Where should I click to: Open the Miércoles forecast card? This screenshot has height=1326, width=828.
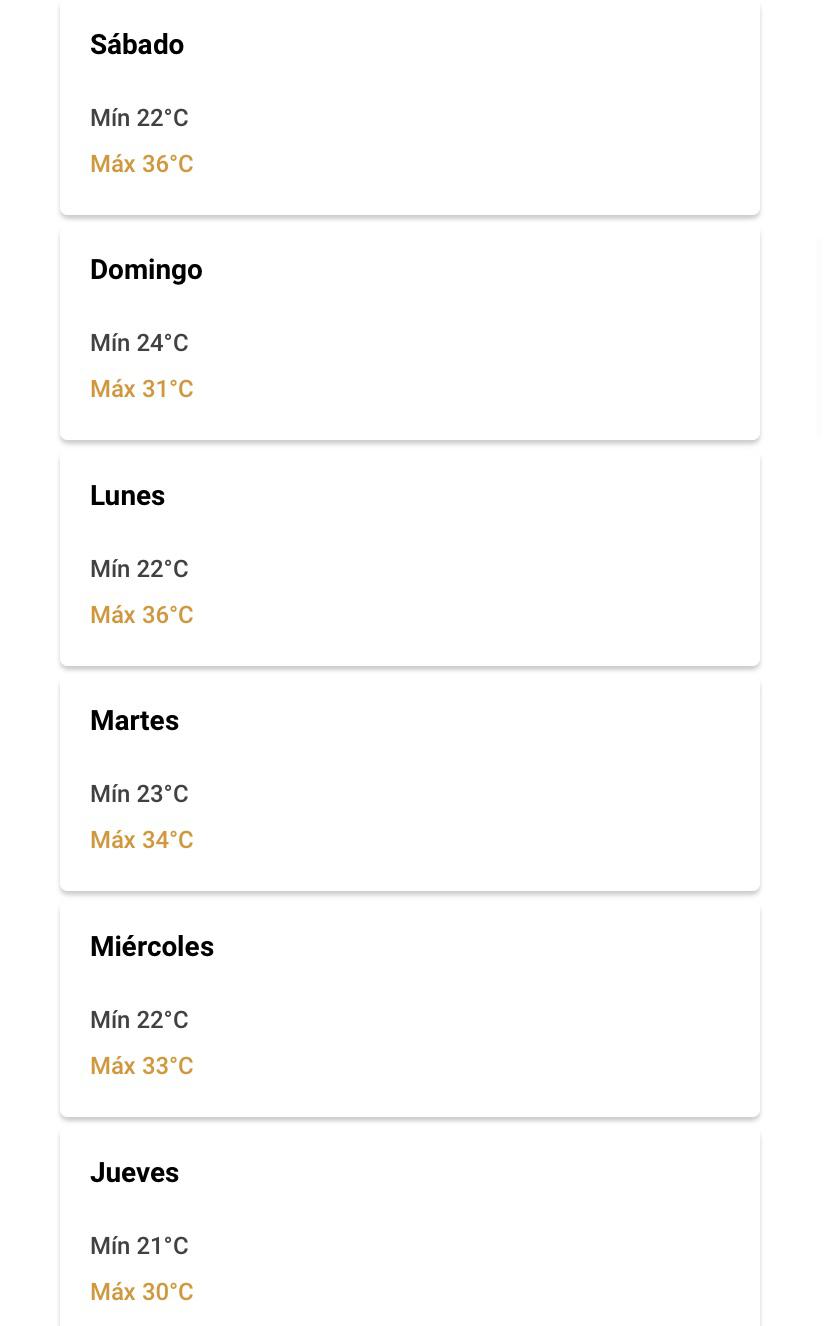pos(409,1009)
